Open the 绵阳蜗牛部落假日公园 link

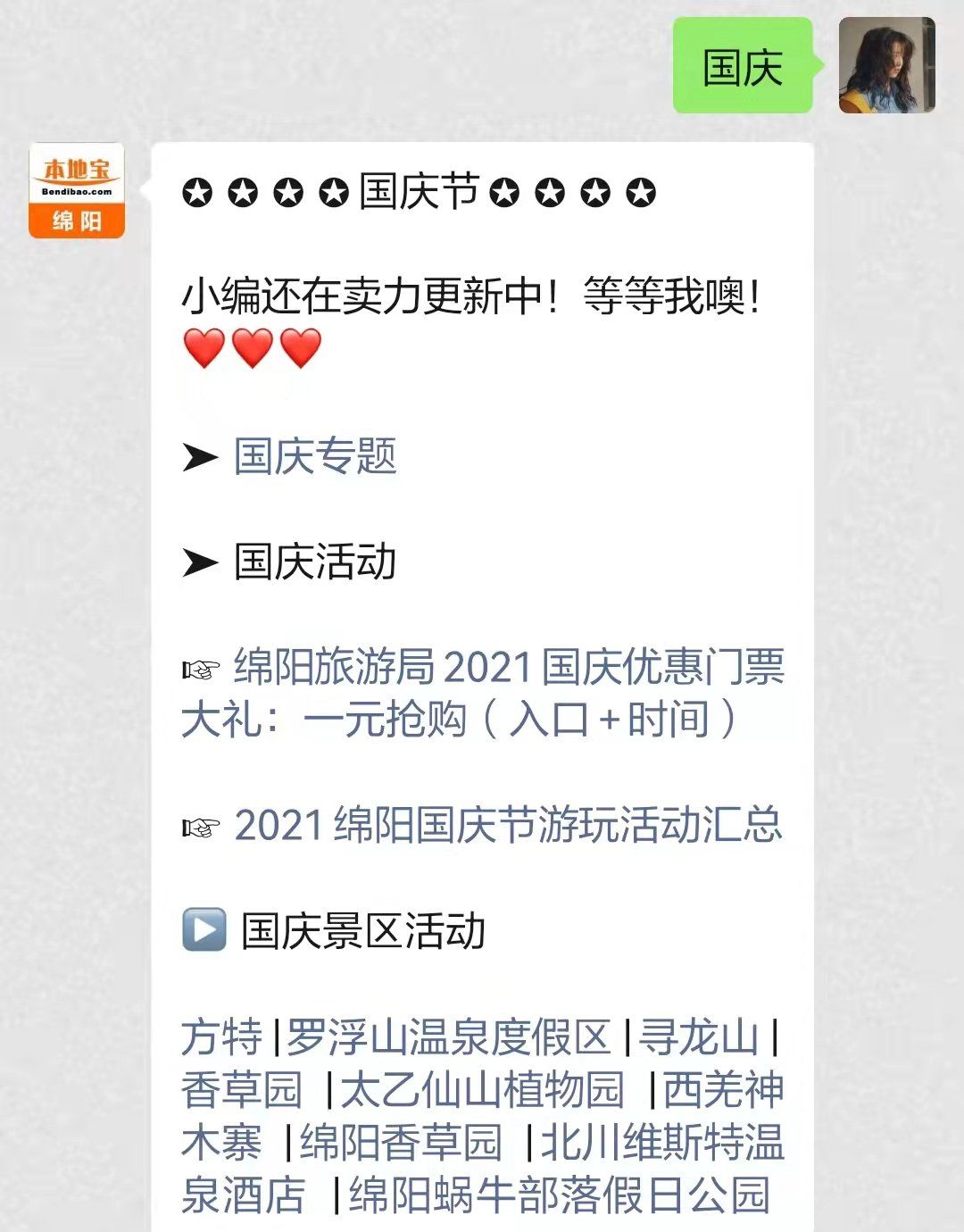(559, 1196)
